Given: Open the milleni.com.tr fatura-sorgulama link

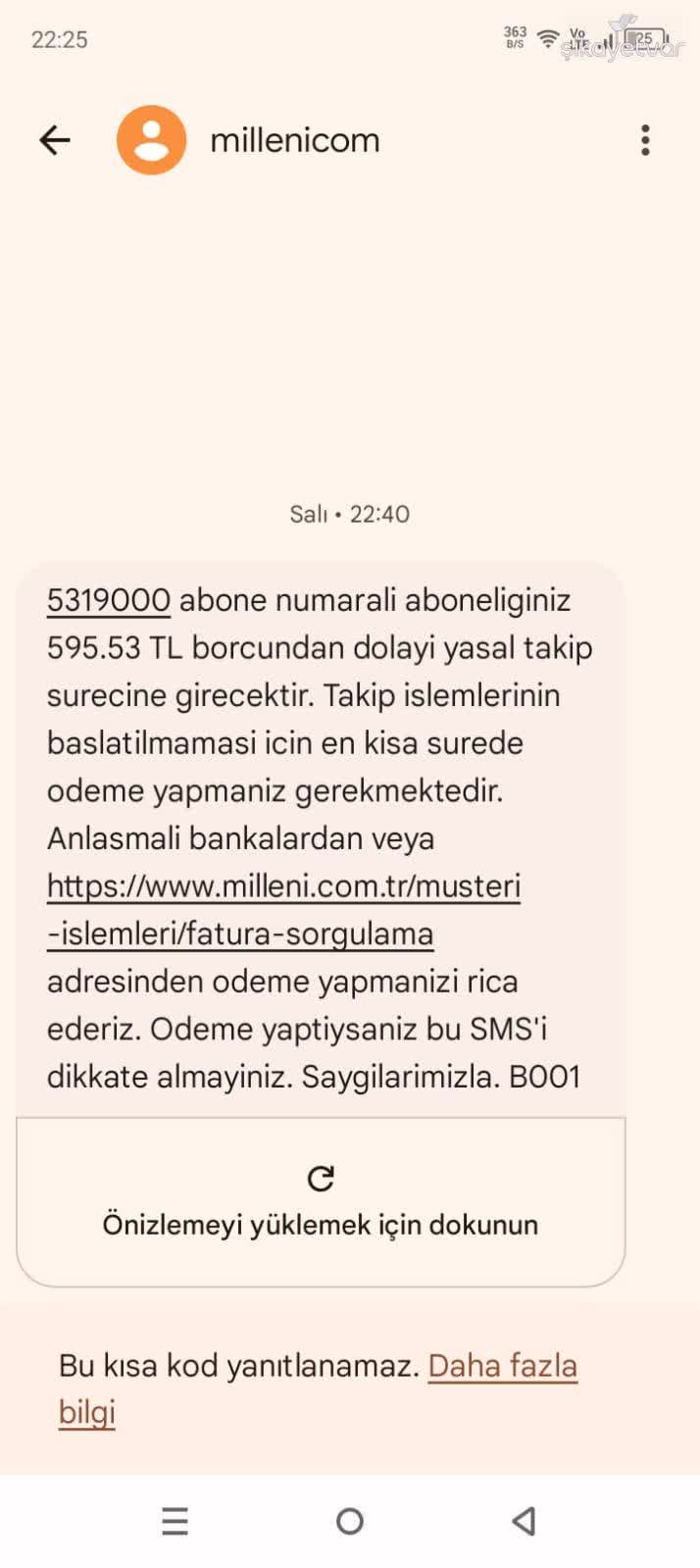Looking at the screenshot, I should click(x=283, y=886).
